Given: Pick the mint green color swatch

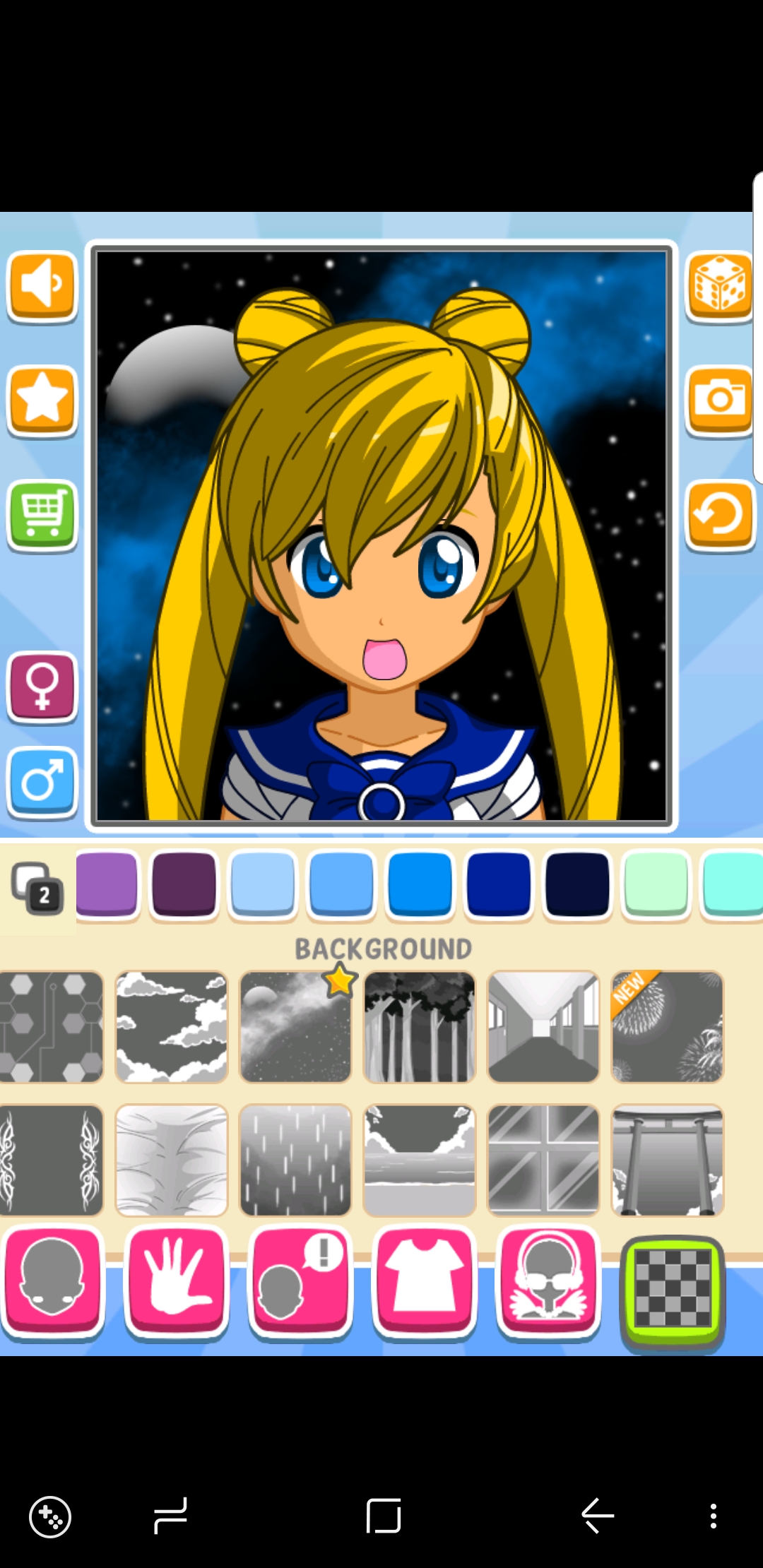Looking at the screenshot, I should click(656, 886).
